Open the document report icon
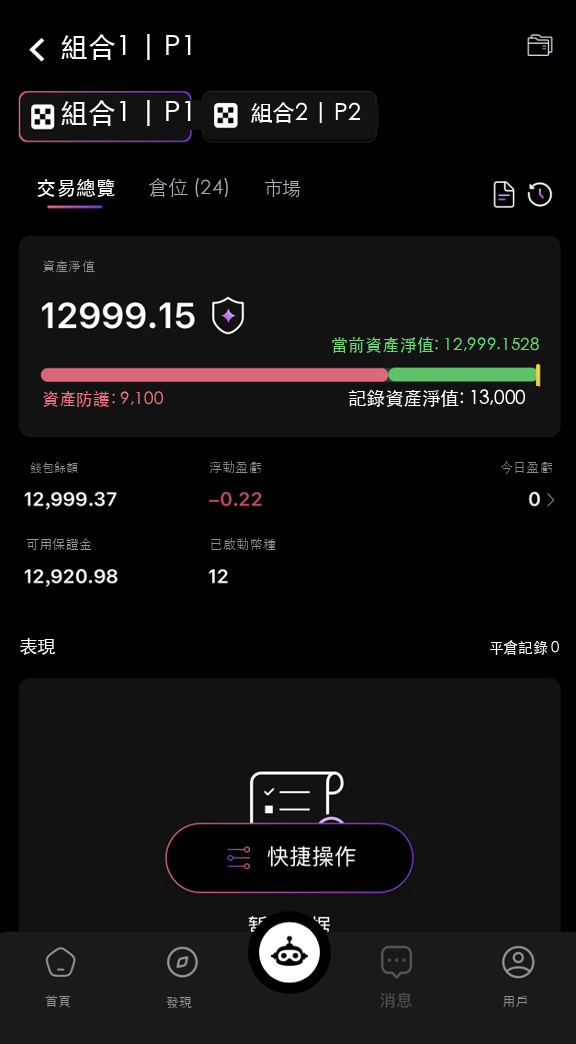This screenshot has width=576, height=1044. pos(504,194)
